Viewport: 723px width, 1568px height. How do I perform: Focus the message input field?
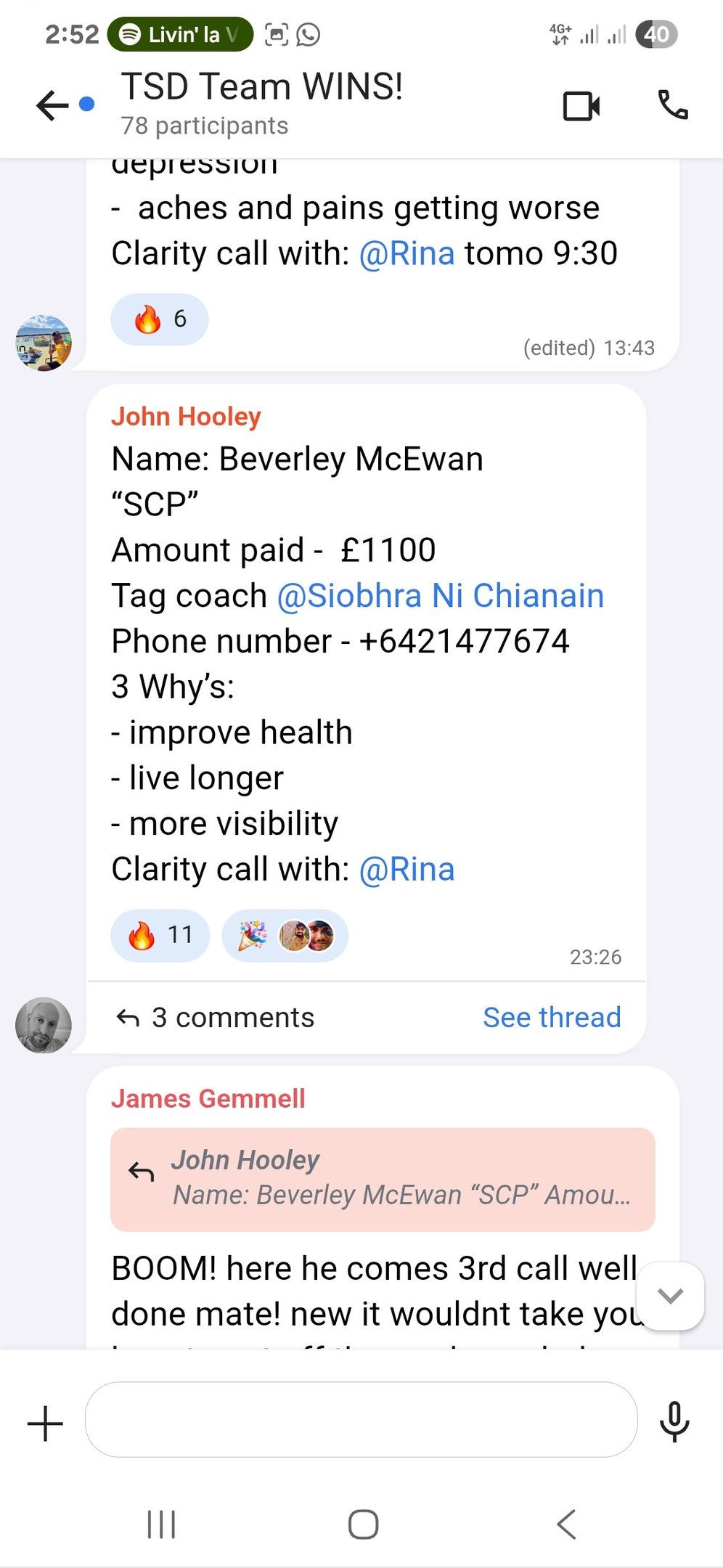[x=361, y=1419]
